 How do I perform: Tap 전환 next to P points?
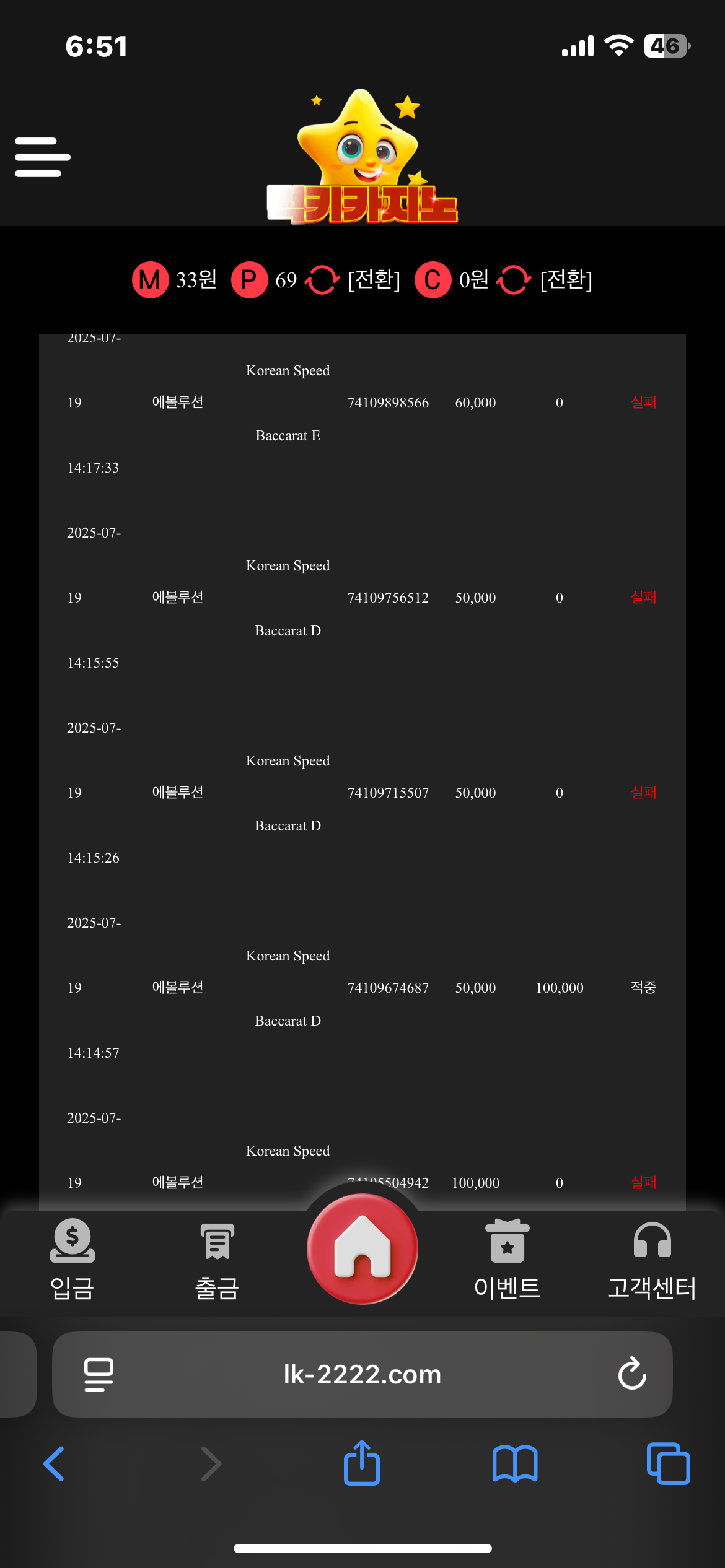[x=374, y=280]
